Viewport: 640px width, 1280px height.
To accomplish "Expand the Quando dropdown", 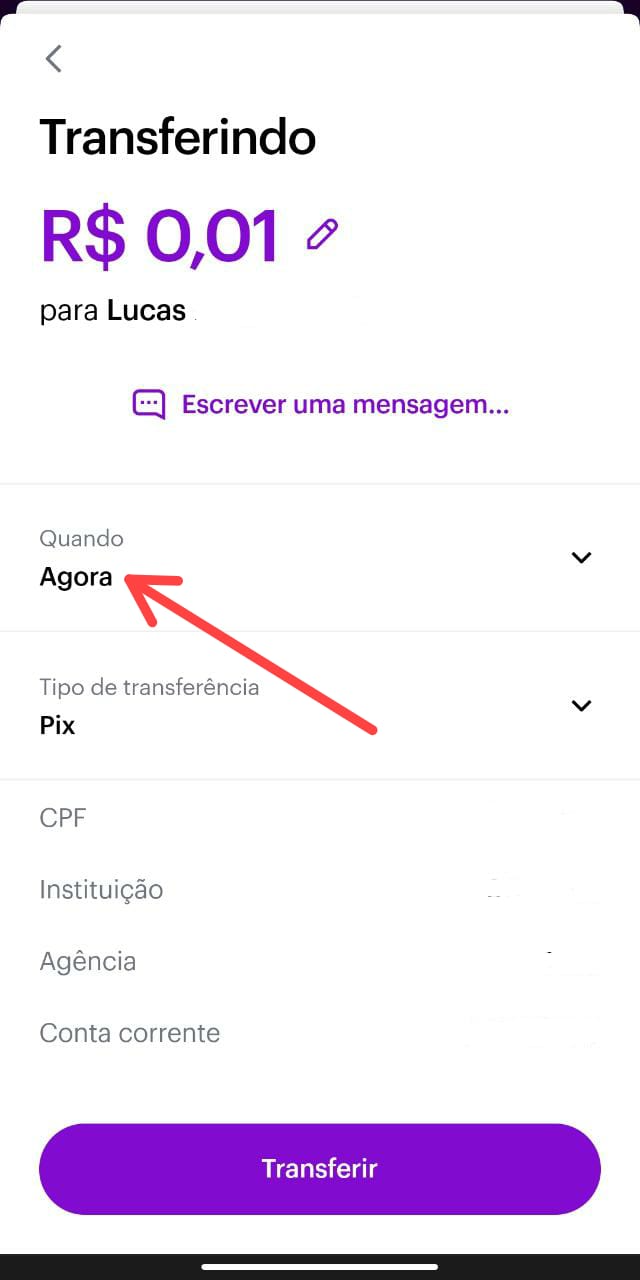I will point(581,558).
